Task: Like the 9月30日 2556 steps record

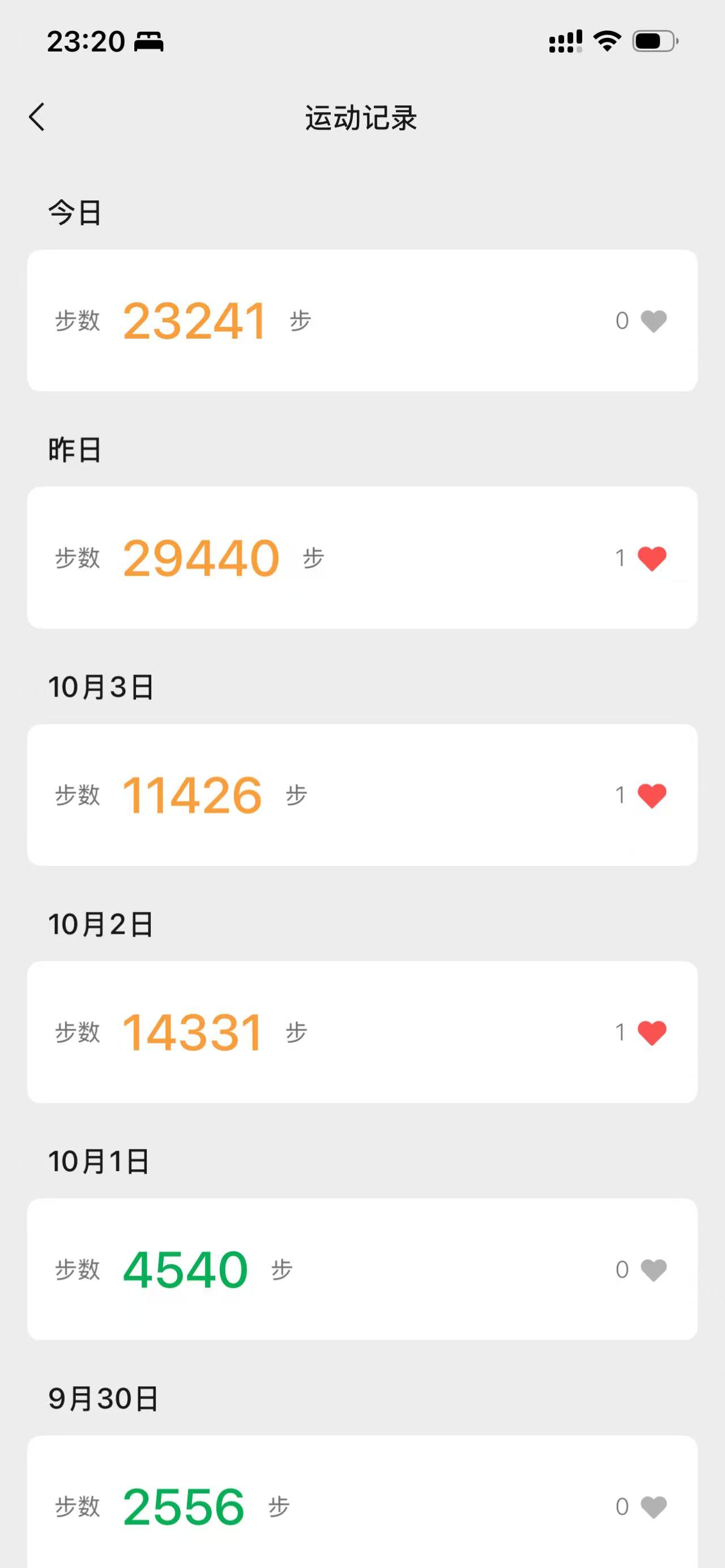Action: 653,1507
